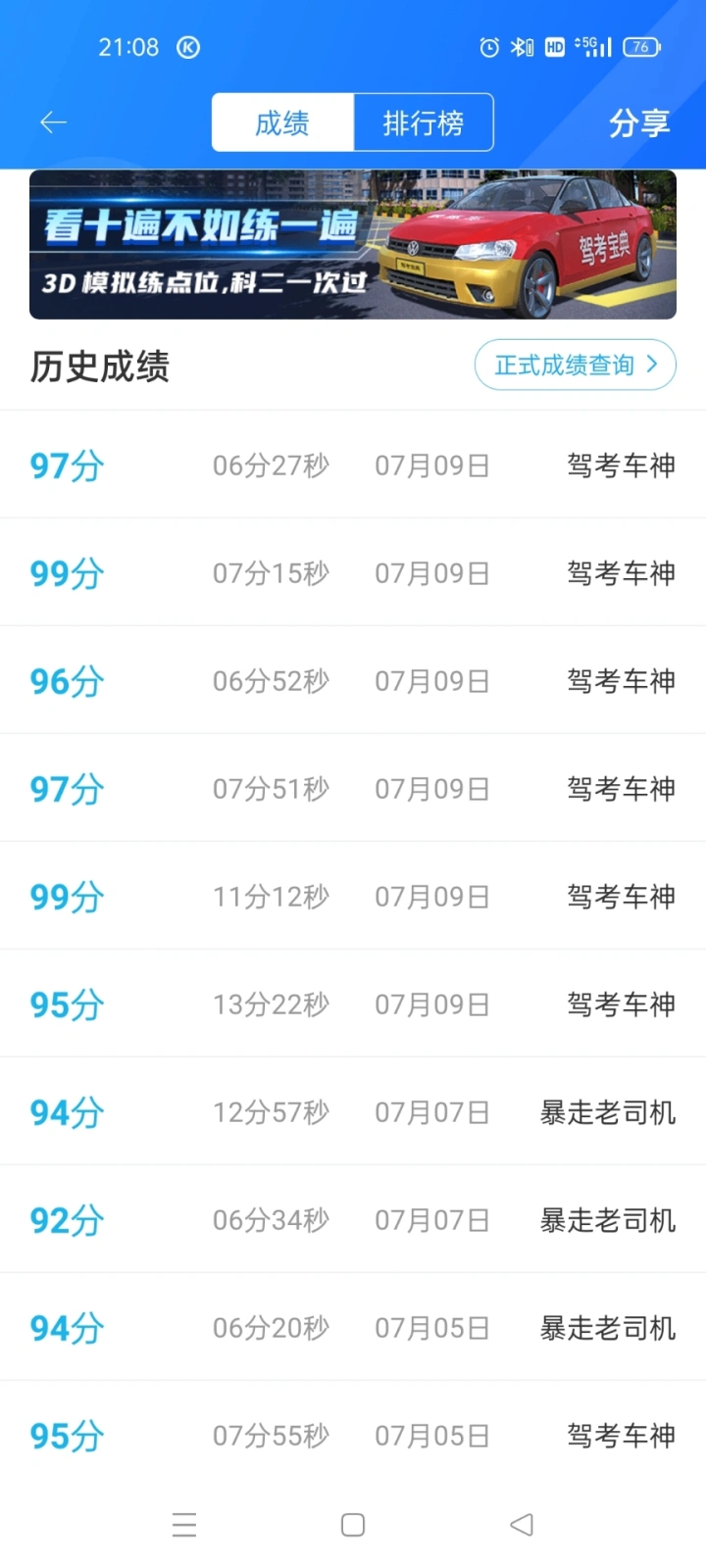Open the 99分 record with time 07分15秒
The width and height of the screenshot is (706, 1568).
tap(353, 573)
